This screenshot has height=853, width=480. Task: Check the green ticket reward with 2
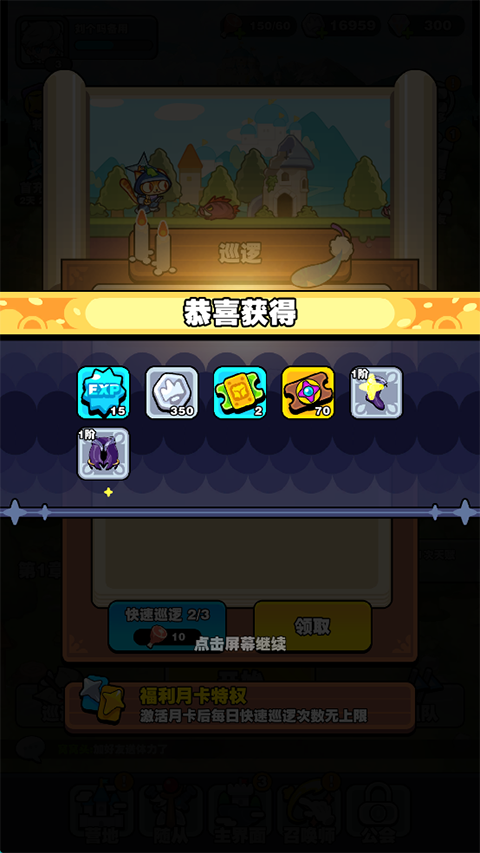240,393
